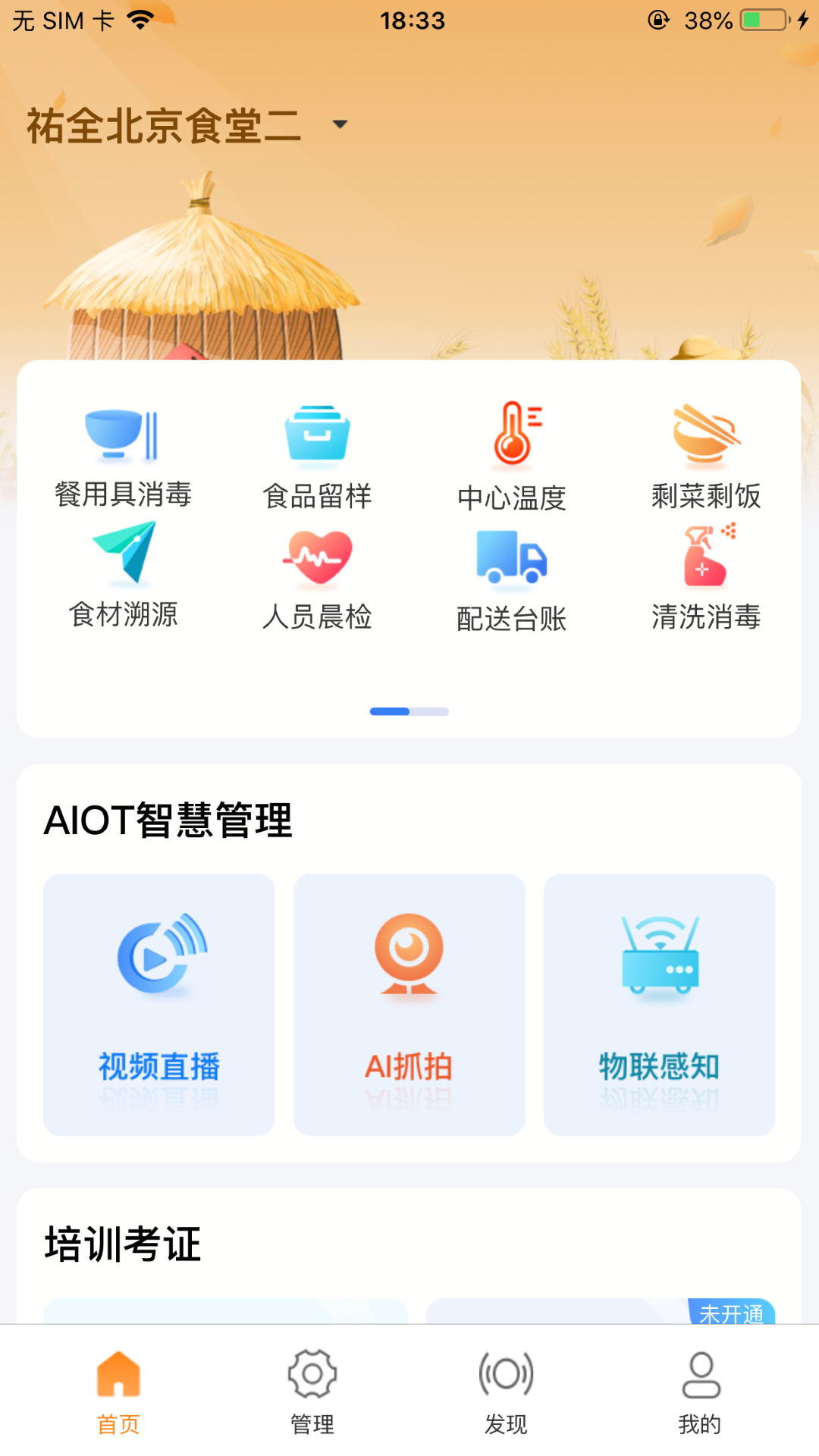Go to the 我的 tab

click(700, 1391)
